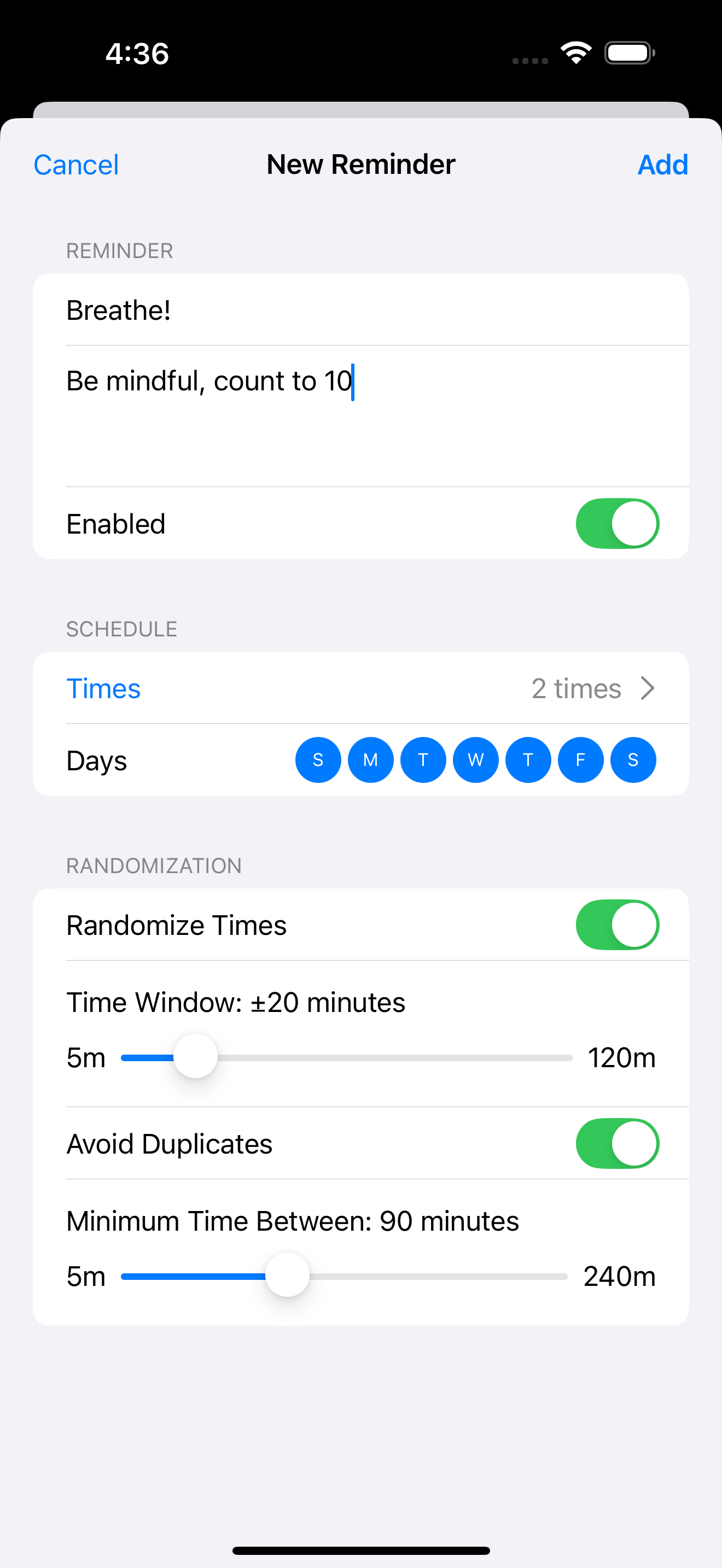Viewport: 722px width, 1568px height.
Task: Add the new reminder
Action: pos(662,165)
